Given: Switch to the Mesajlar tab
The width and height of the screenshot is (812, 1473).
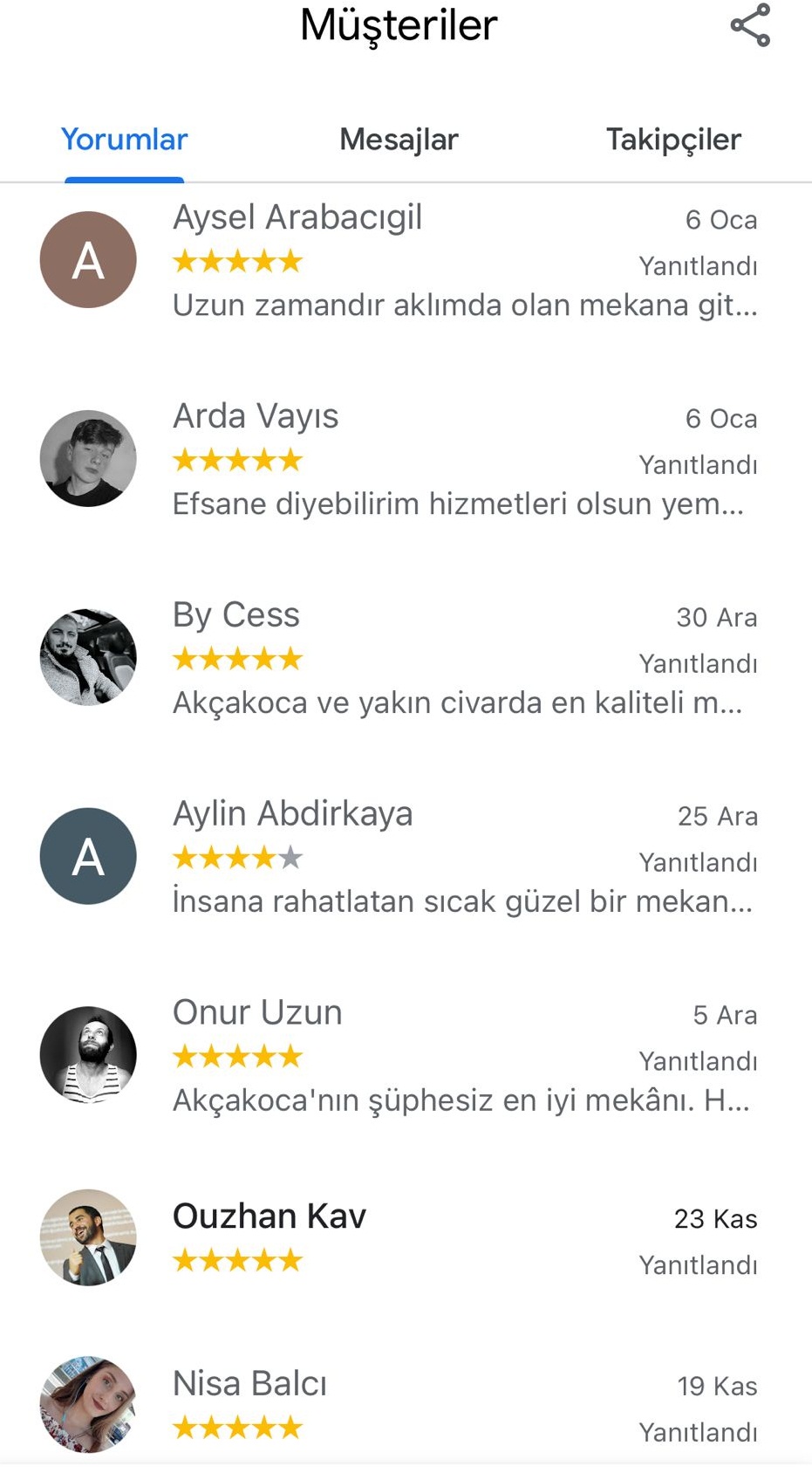Looking at the screenshot, I should tap(399, 140).
